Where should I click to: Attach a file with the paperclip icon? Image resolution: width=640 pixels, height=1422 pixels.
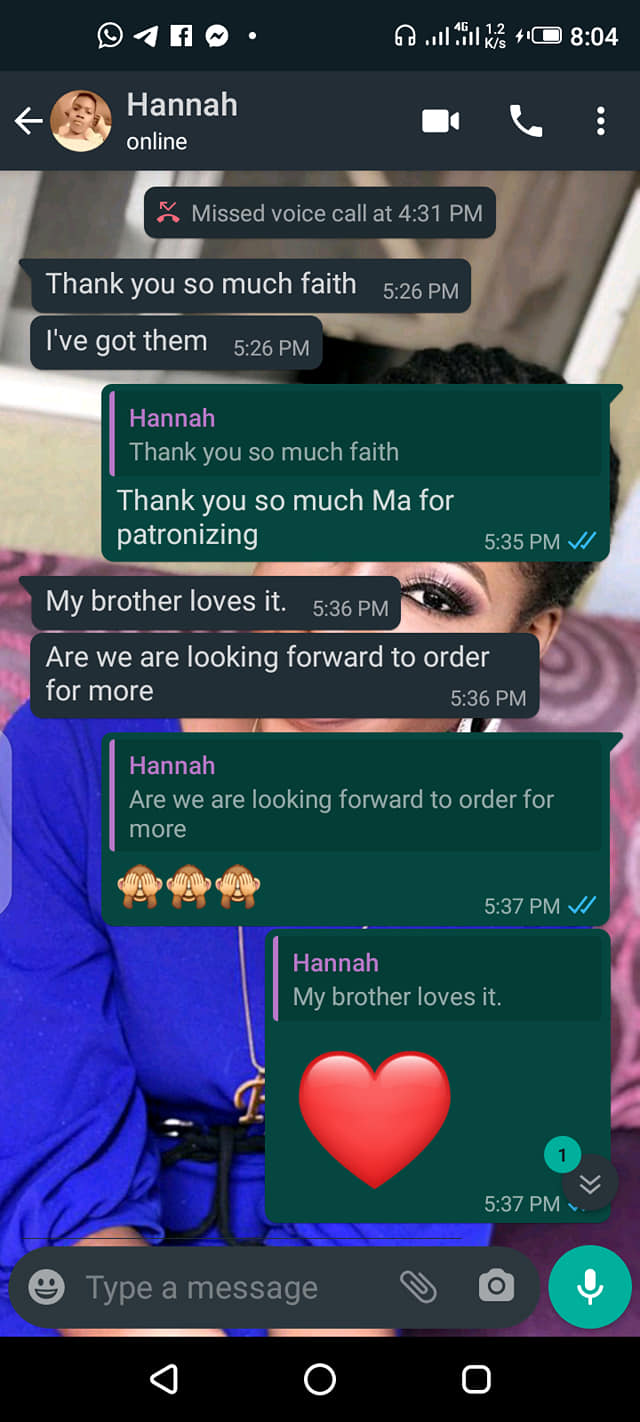pyautogui.click(x=418, y=1287)
